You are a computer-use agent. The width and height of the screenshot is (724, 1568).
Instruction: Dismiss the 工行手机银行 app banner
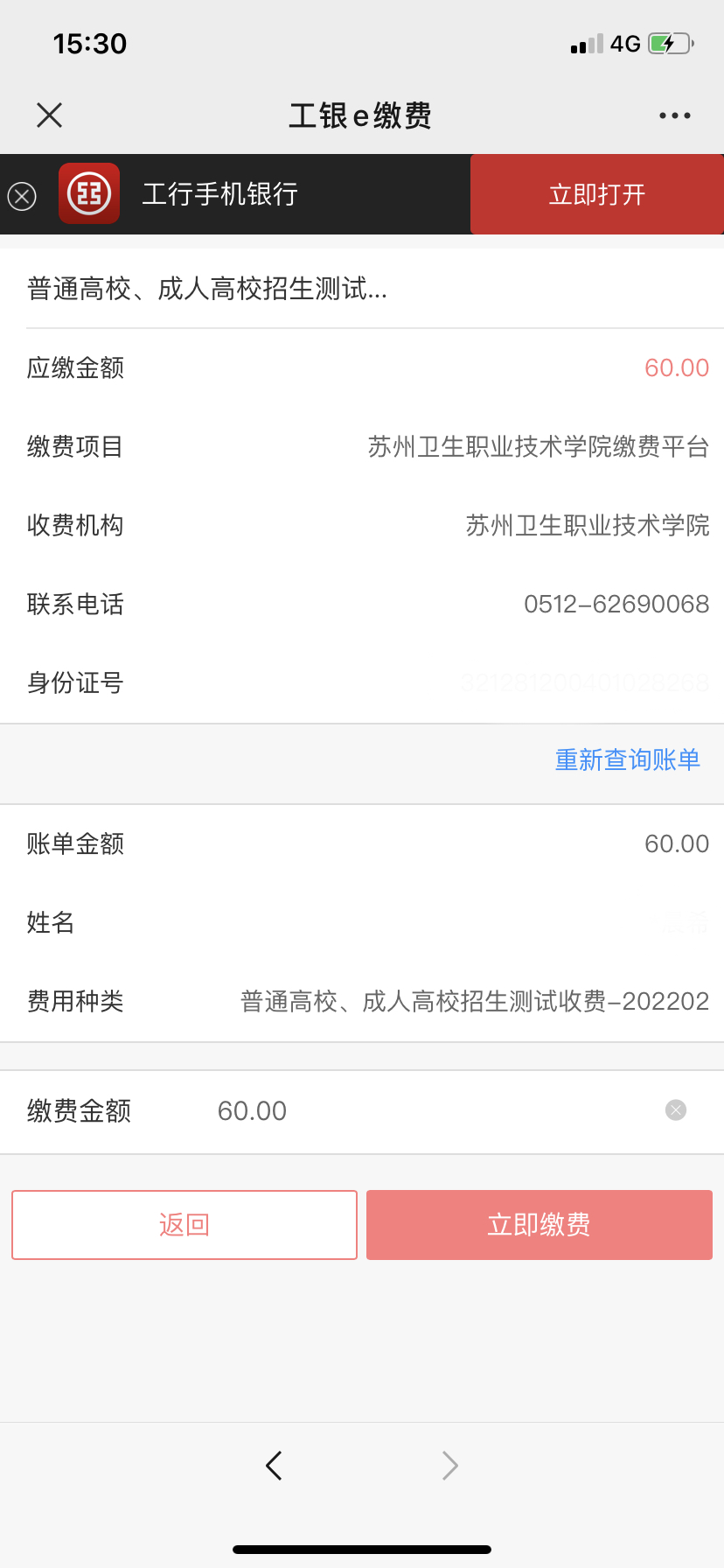(22, 196)
